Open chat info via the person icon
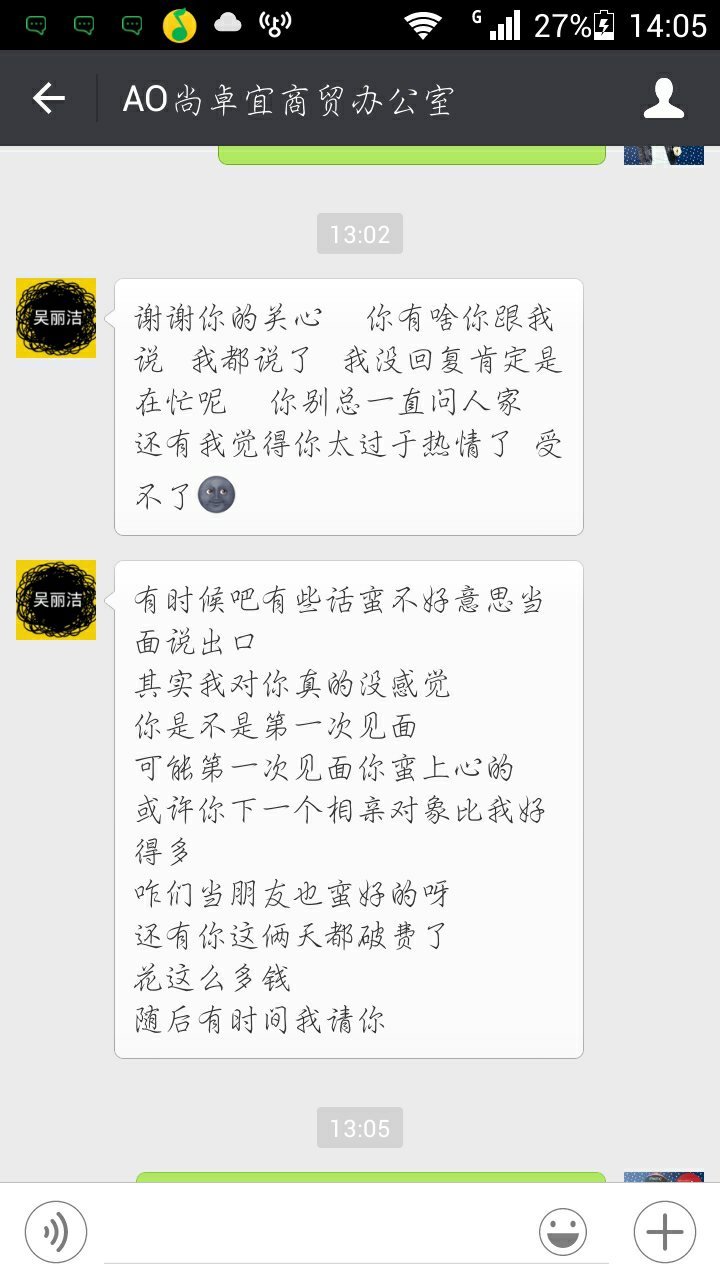This screenshot has width=720, height=1280. tap(663, 98)
